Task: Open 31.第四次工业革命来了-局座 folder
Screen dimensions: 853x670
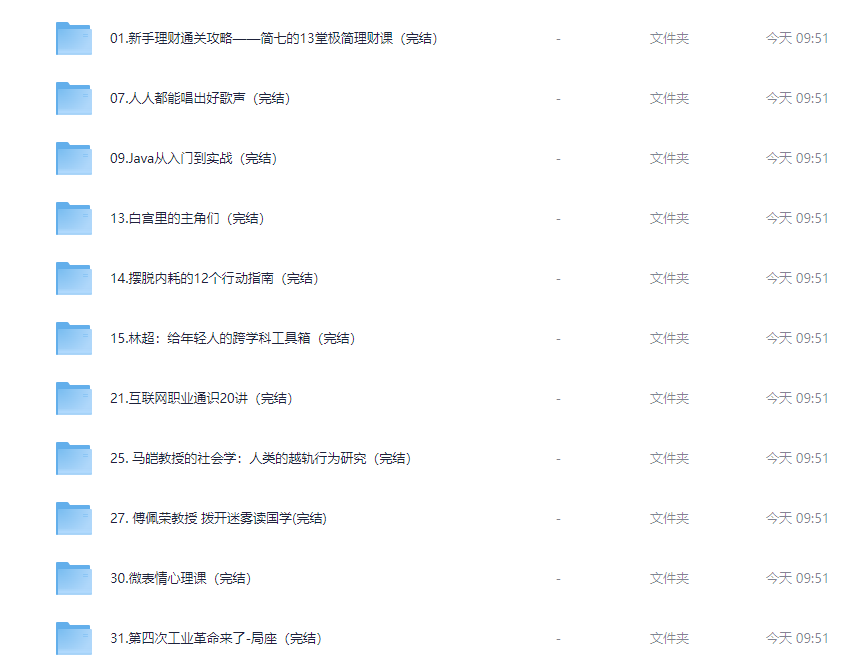Action: coord(215,639)
